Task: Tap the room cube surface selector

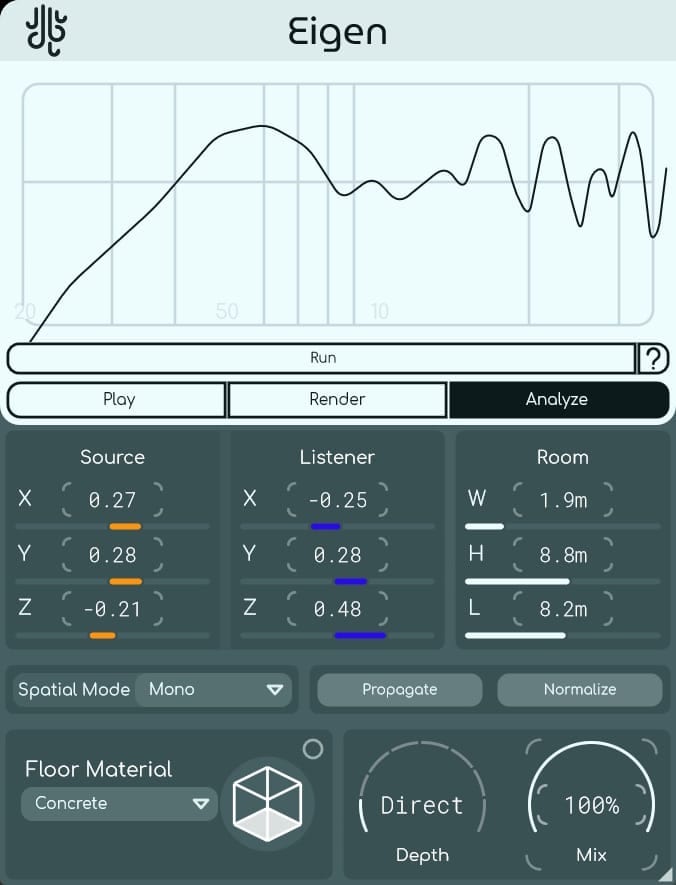Action: pyautogui.click(x=267, y=804)
